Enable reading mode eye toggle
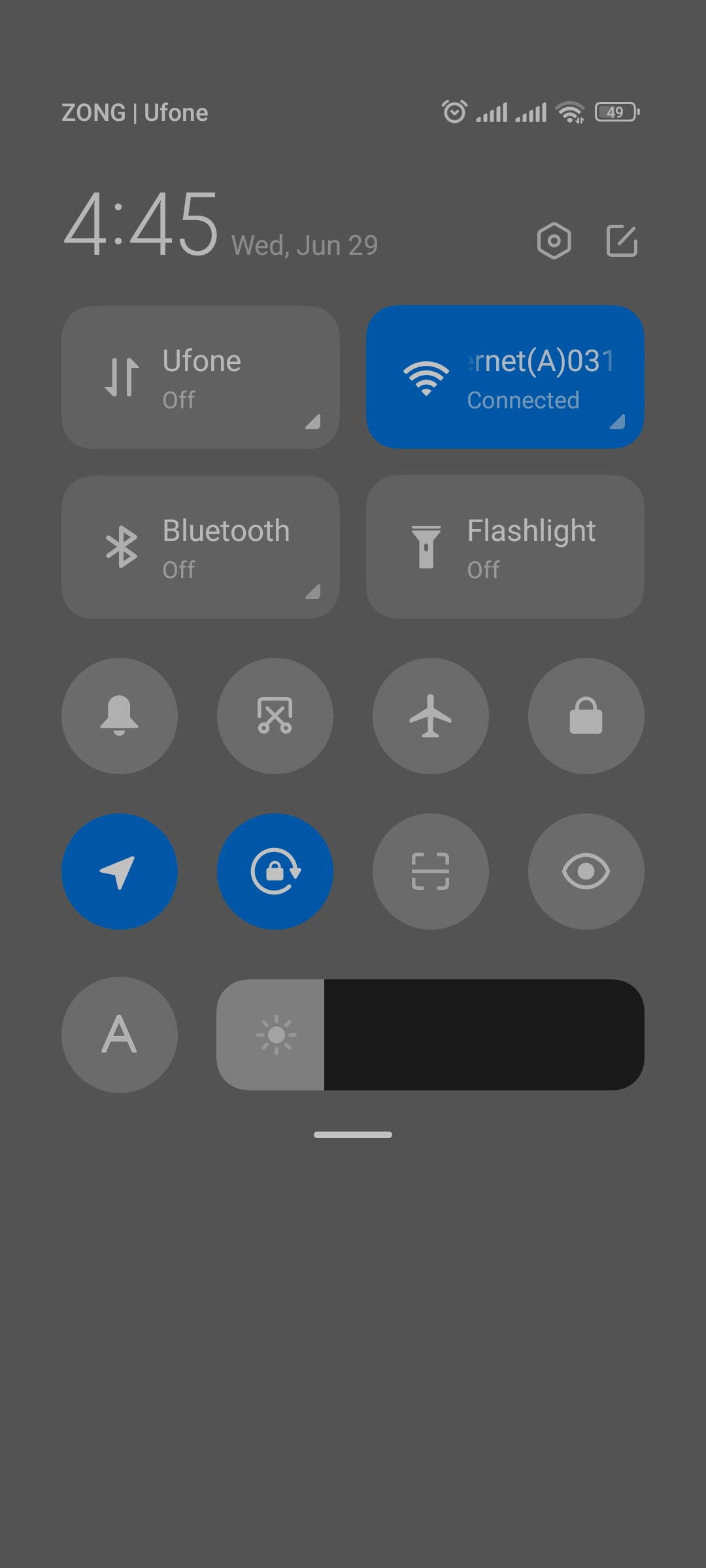 586,872
